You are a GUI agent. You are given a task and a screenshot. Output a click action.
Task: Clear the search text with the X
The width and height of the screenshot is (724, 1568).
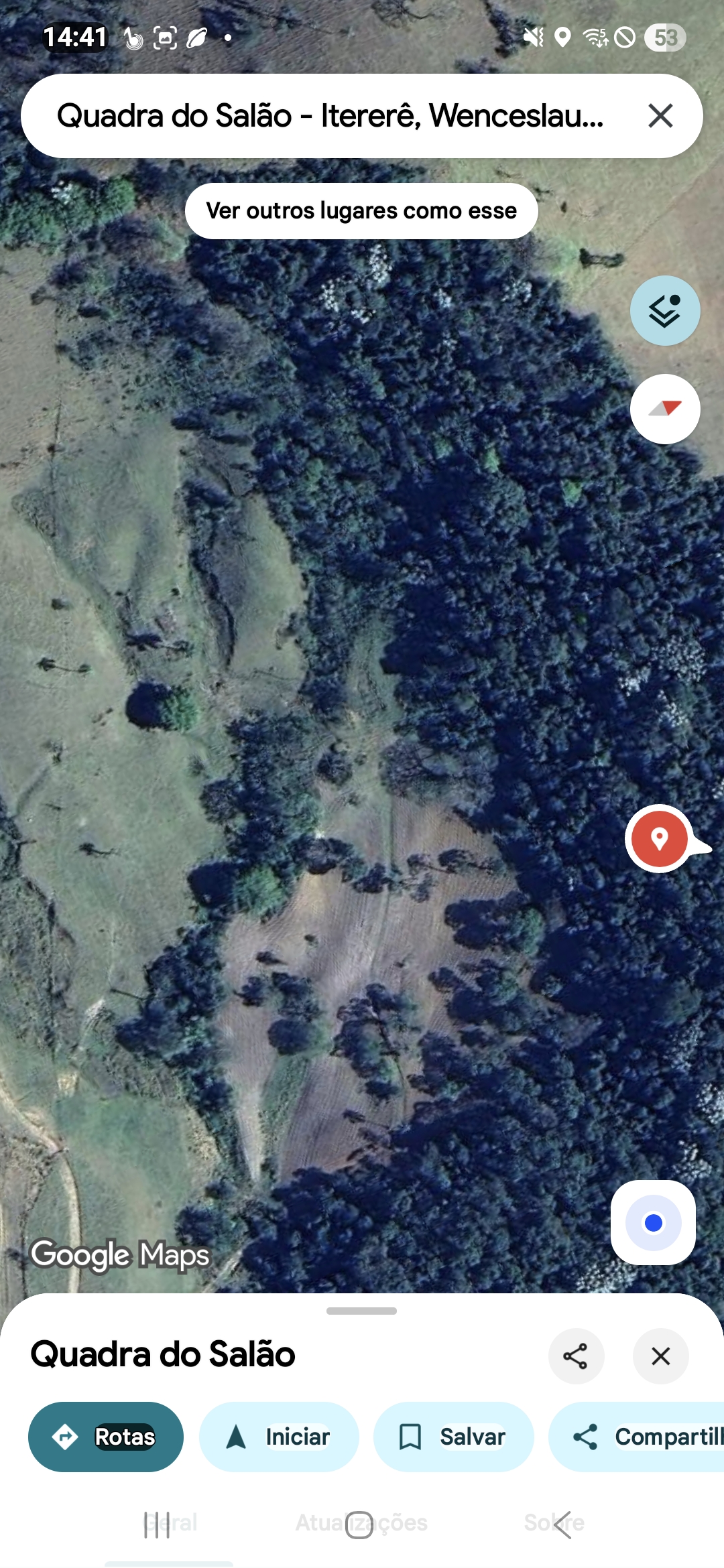[660, 116]
